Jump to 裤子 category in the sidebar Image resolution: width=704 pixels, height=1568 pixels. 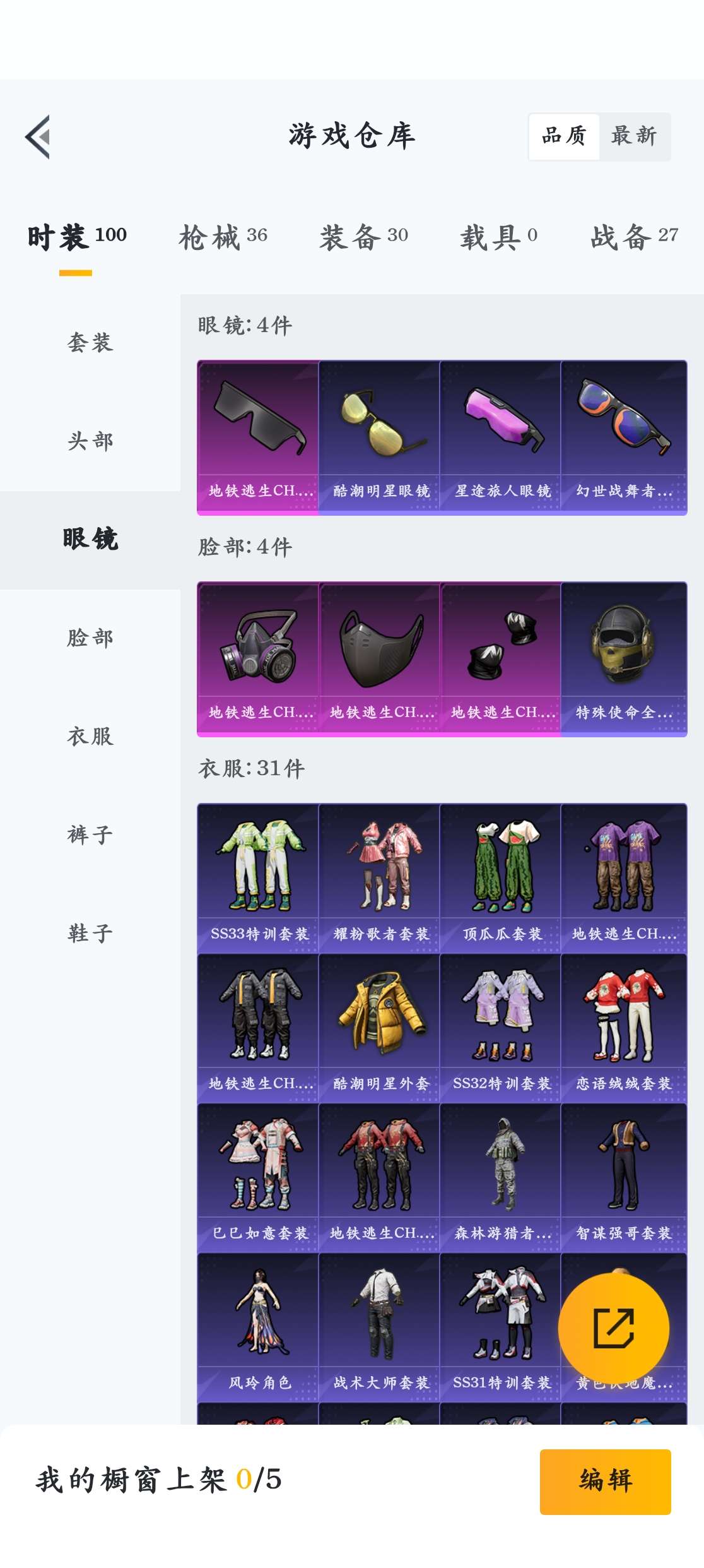pyautogui.click(x=90, y=835)
